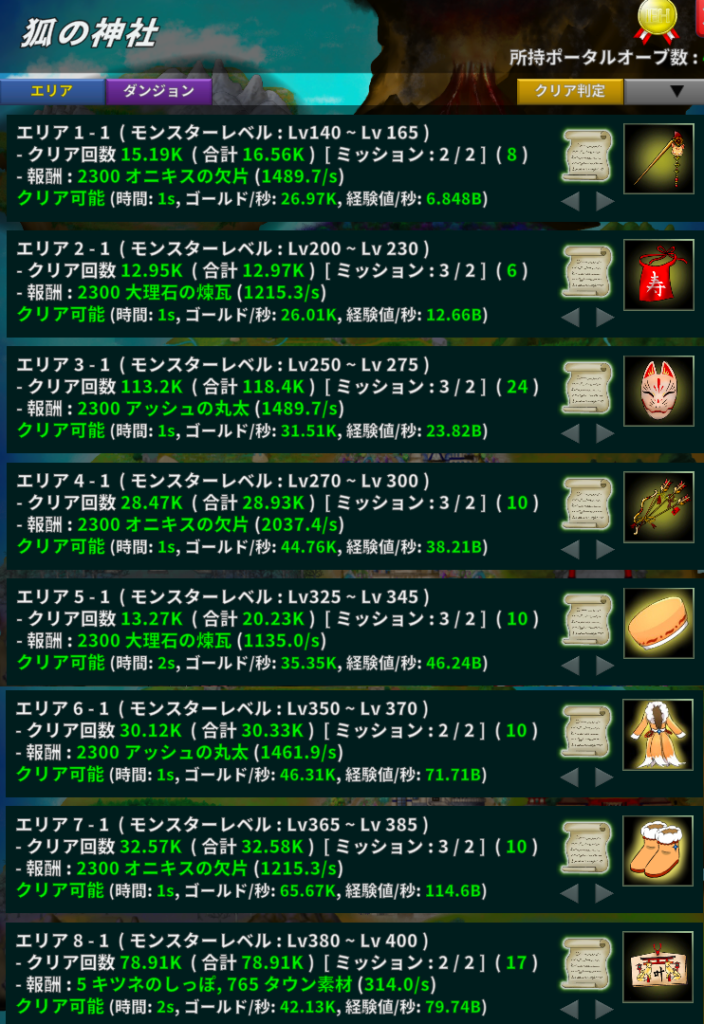Tap the right arrow for エリア 6-1
Viewport: 704px width, 1024px height.
pos(604,777)
